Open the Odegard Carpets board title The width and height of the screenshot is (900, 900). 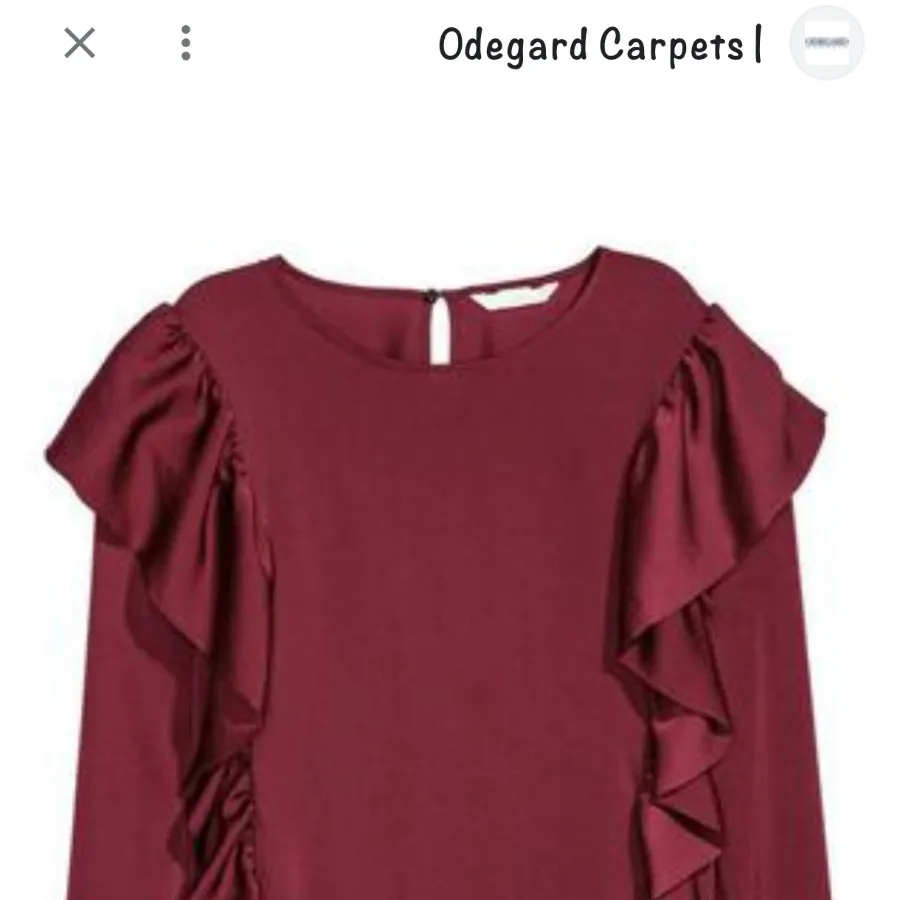[600, 45]
